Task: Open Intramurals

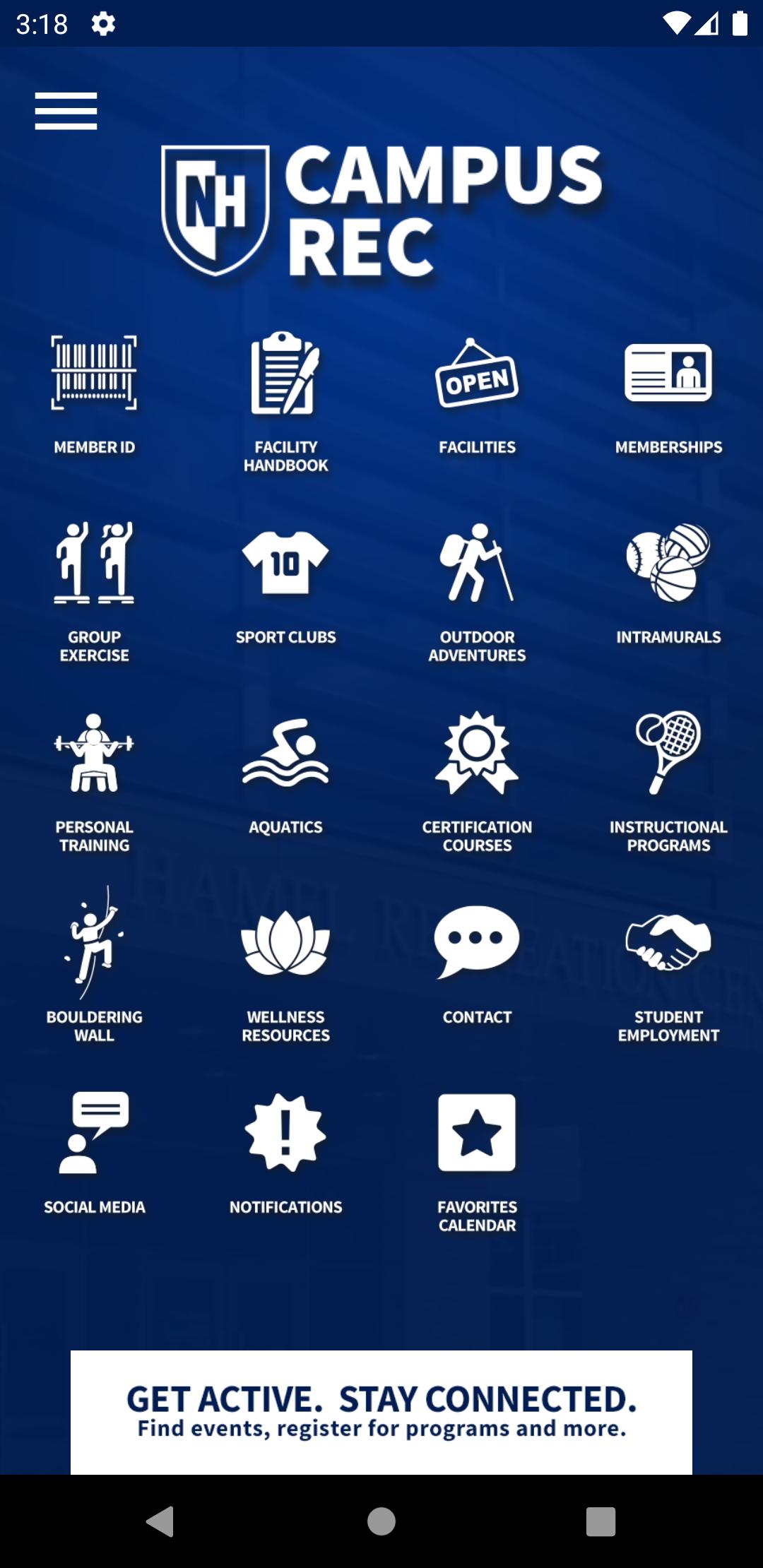Action: point(668,583)
